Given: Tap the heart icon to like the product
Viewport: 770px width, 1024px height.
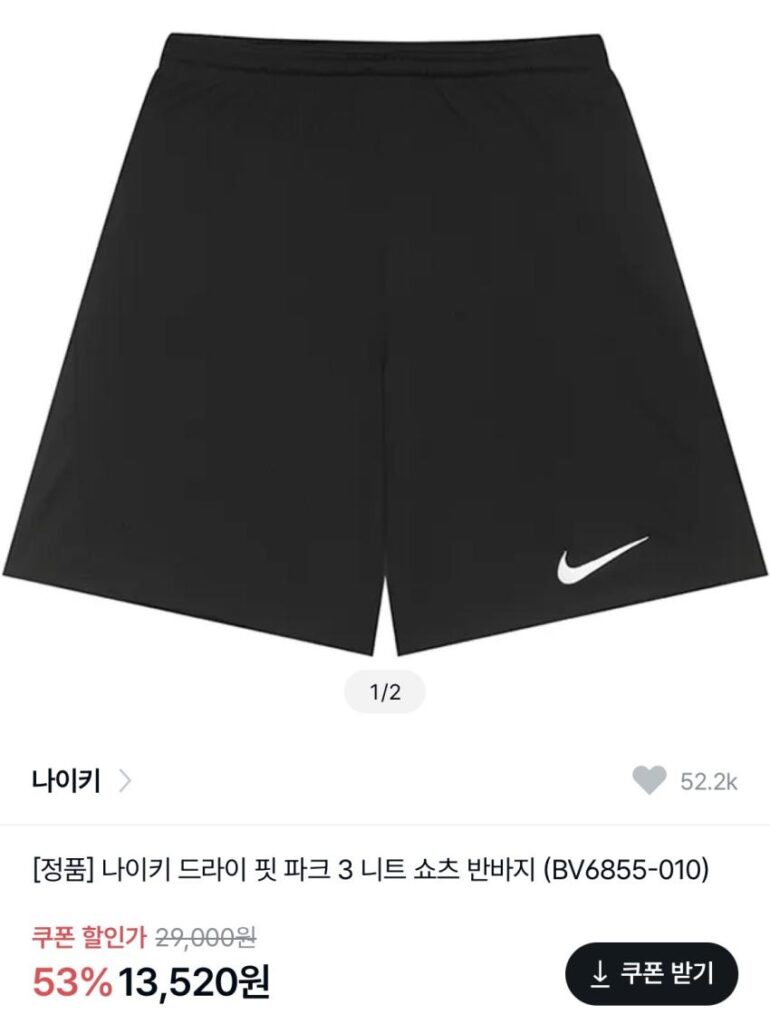Looking at the screenshot, I should click(650, 781).
